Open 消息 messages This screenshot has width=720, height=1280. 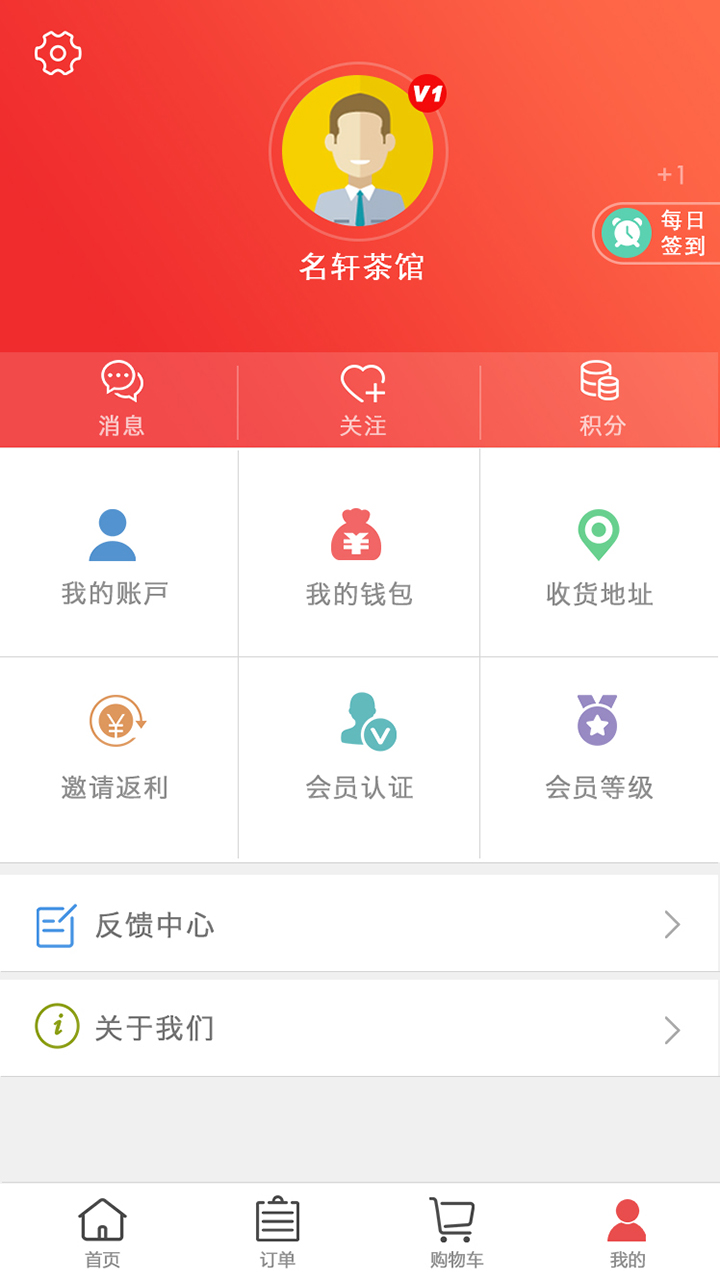pos(121,399)
